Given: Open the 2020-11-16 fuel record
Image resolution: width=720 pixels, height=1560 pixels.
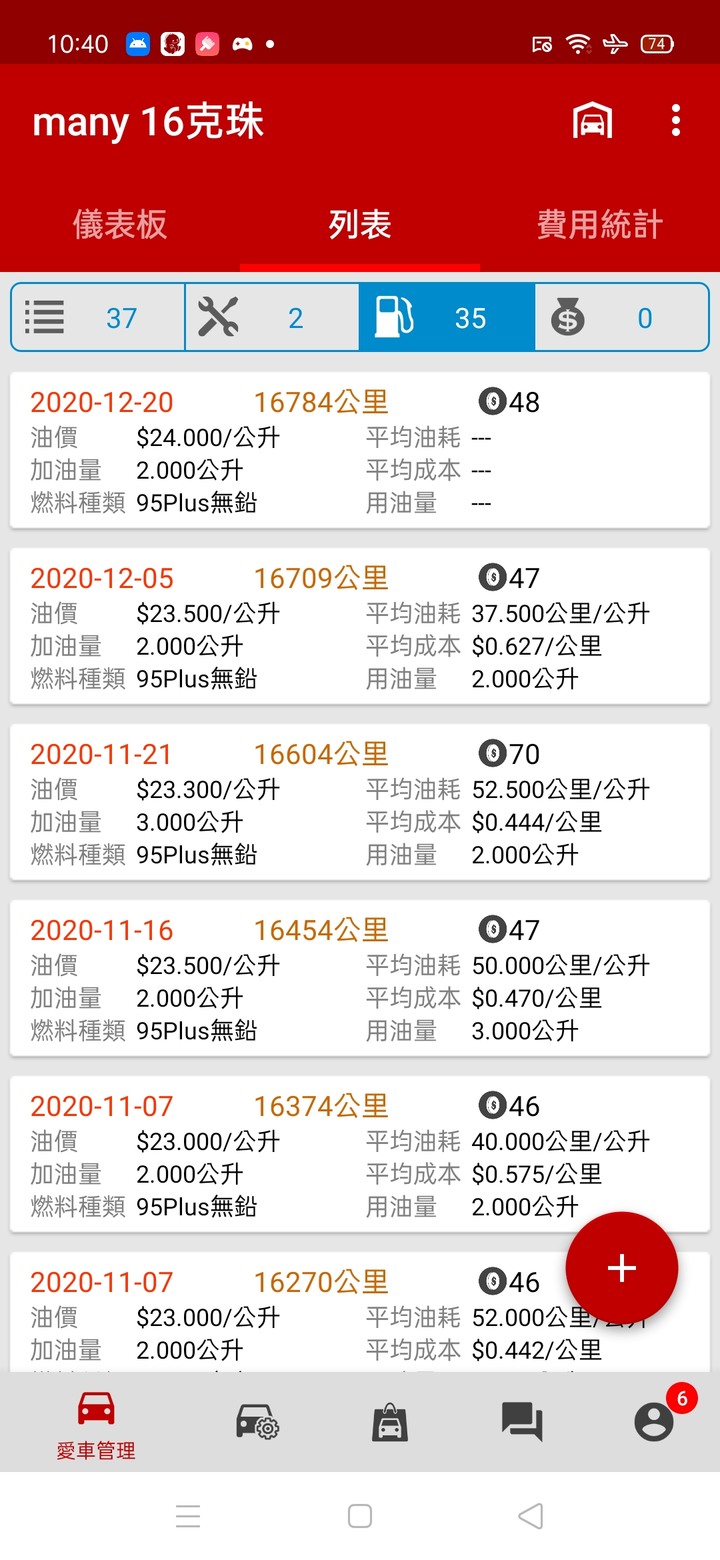Looking at the screenshot, I should 360,978.
